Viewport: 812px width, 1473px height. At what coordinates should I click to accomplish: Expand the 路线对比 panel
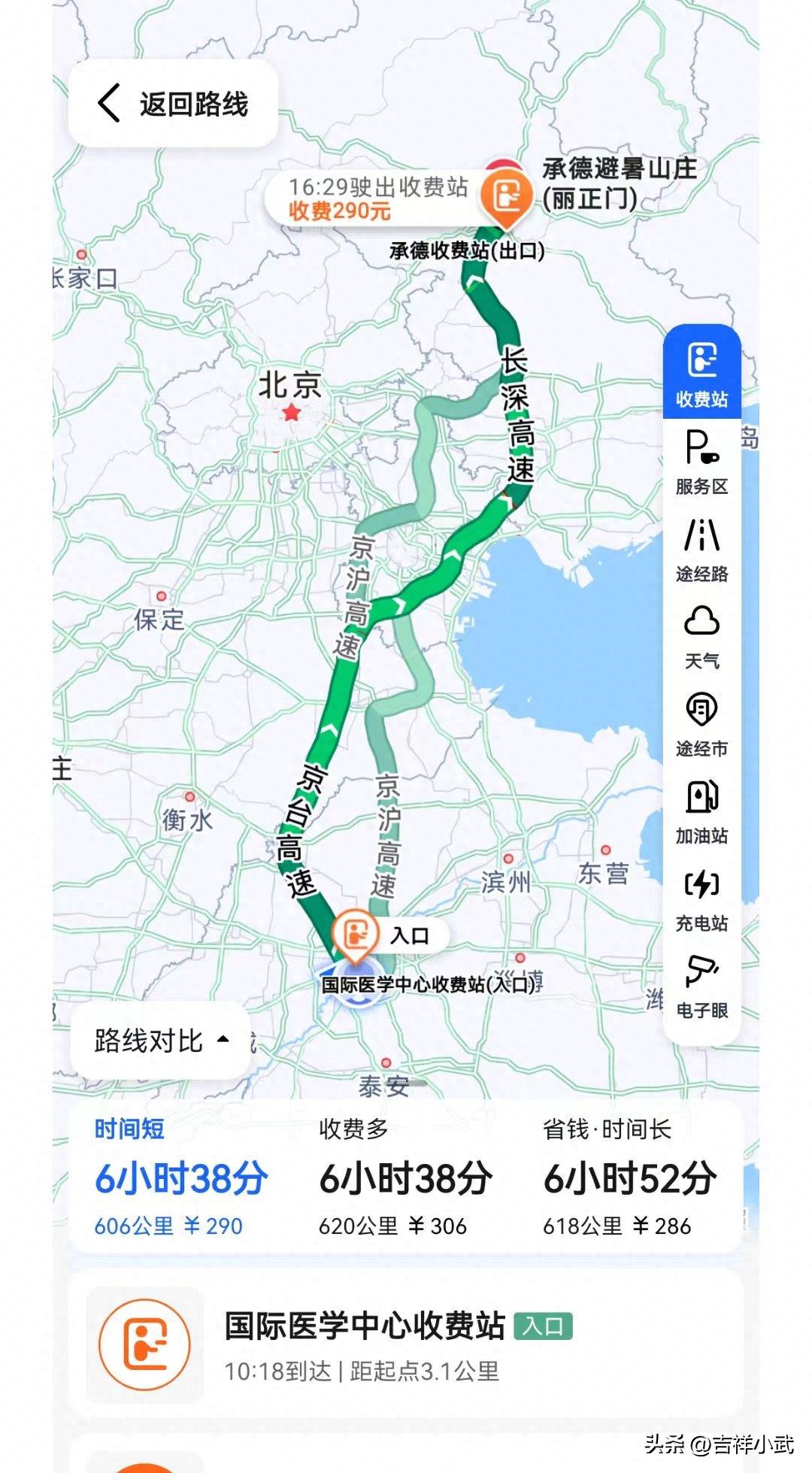coord(160,1041)
